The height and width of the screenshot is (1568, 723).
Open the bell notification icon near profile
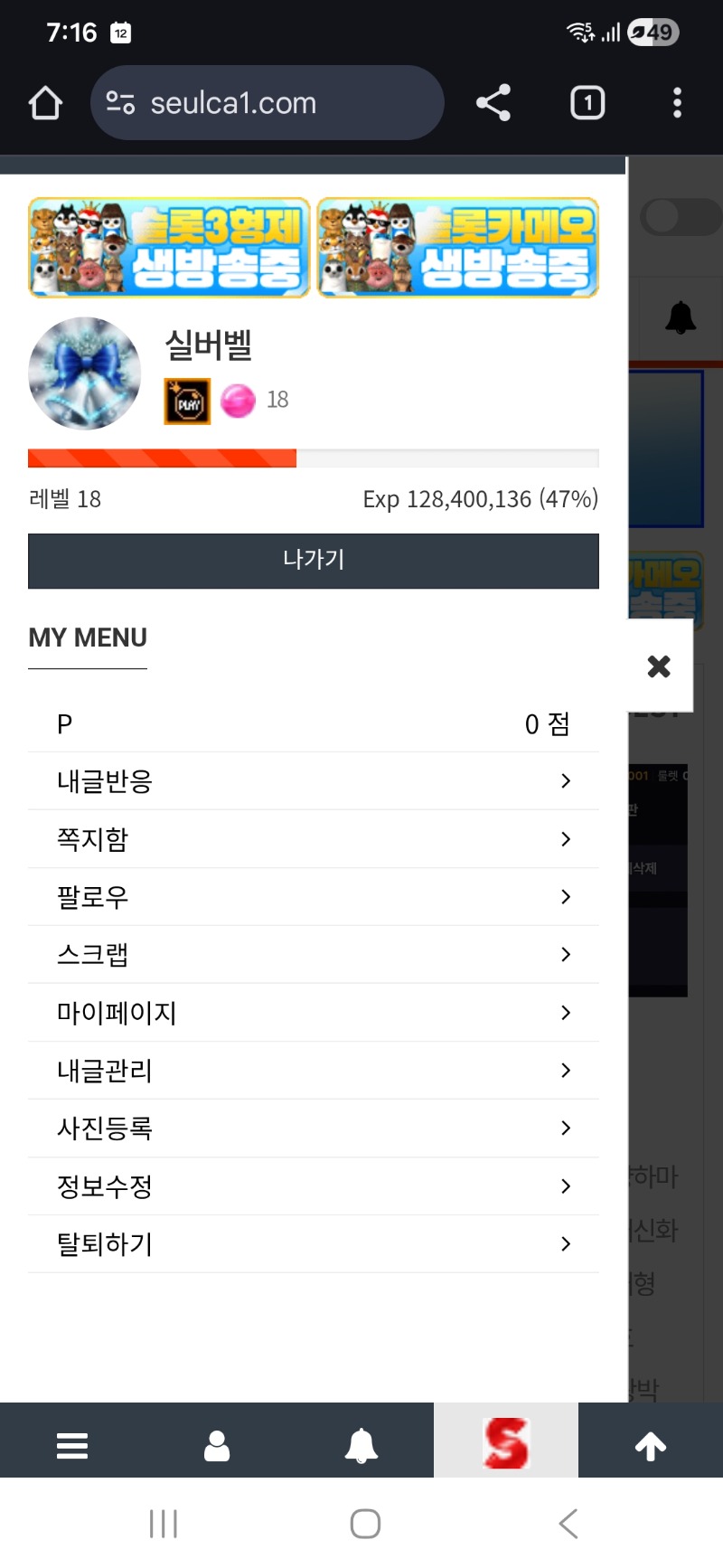681,318
